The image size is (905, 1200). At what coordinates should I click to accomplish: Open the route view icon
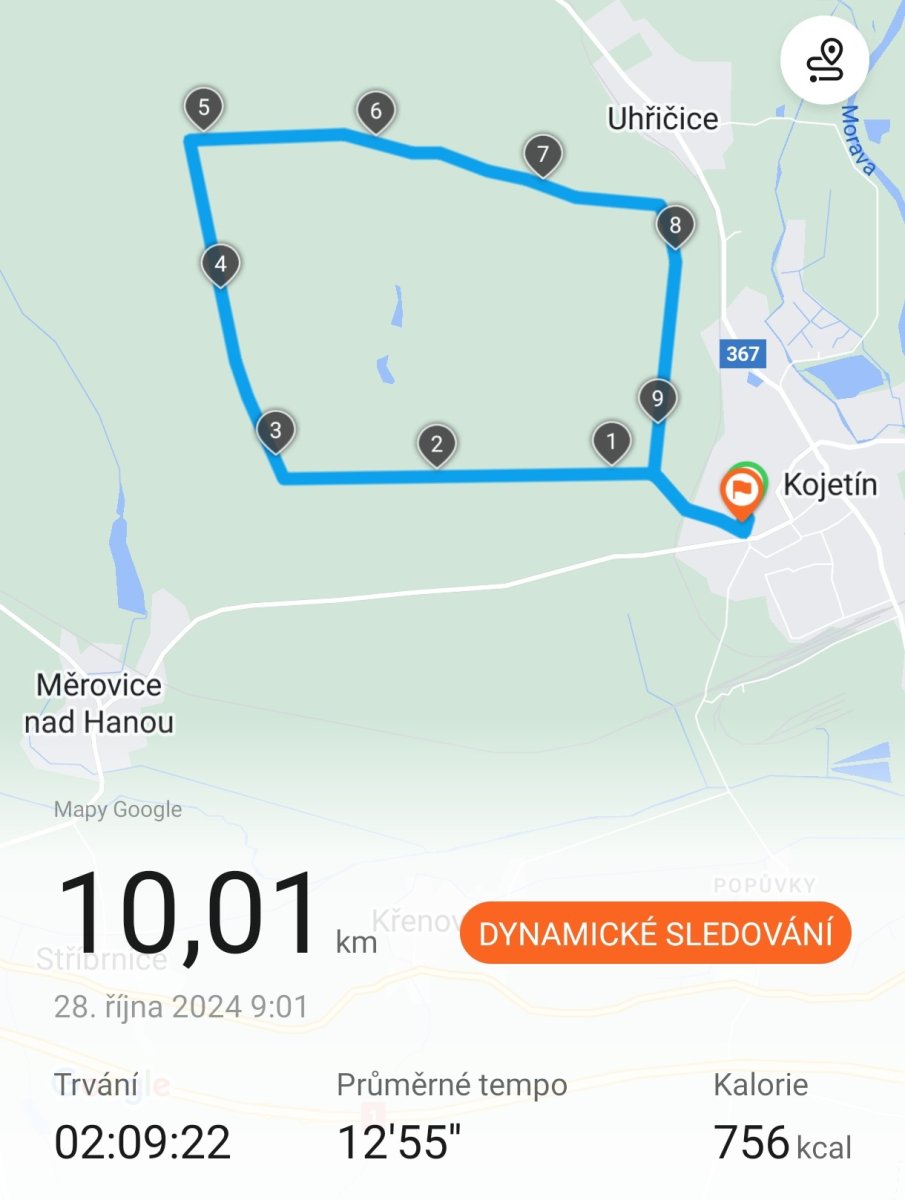click(x=825, y=61)
